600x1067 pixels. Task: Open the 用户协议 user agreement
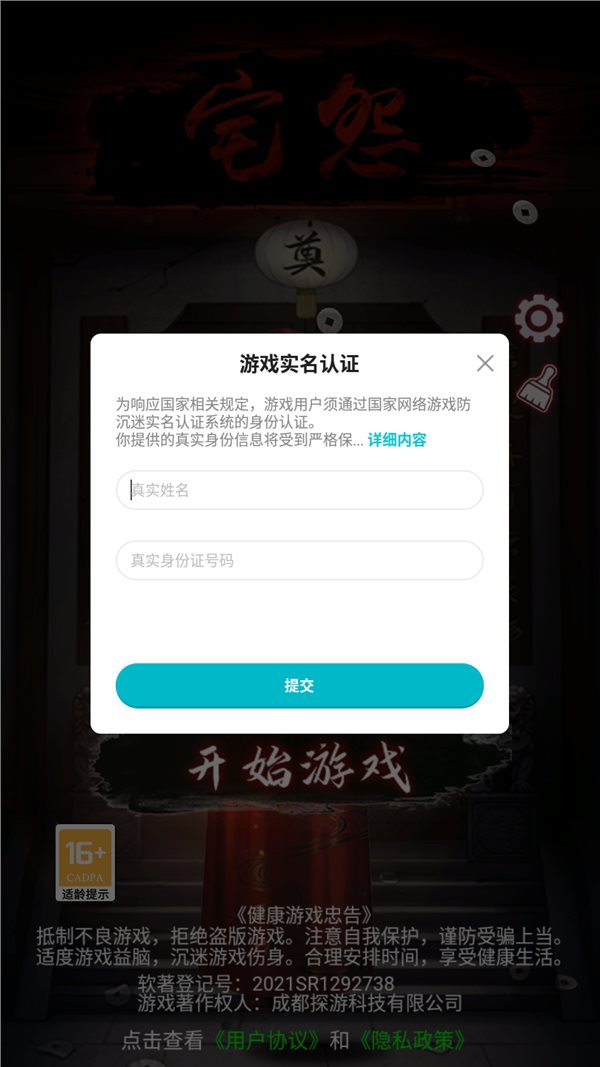pos(268,1040)
